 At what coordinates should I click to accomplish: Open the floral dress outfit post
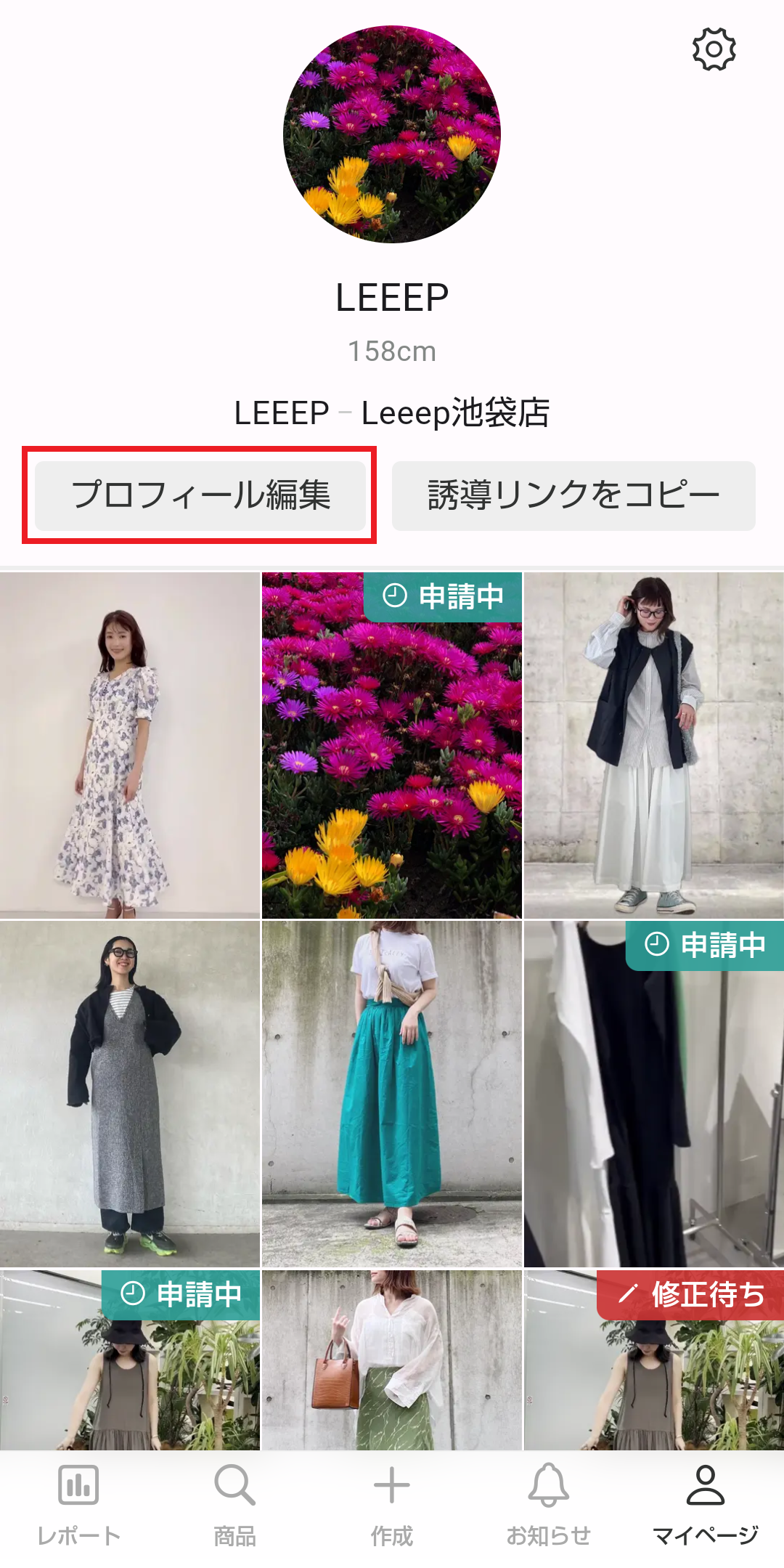click(x=129, y=745)
